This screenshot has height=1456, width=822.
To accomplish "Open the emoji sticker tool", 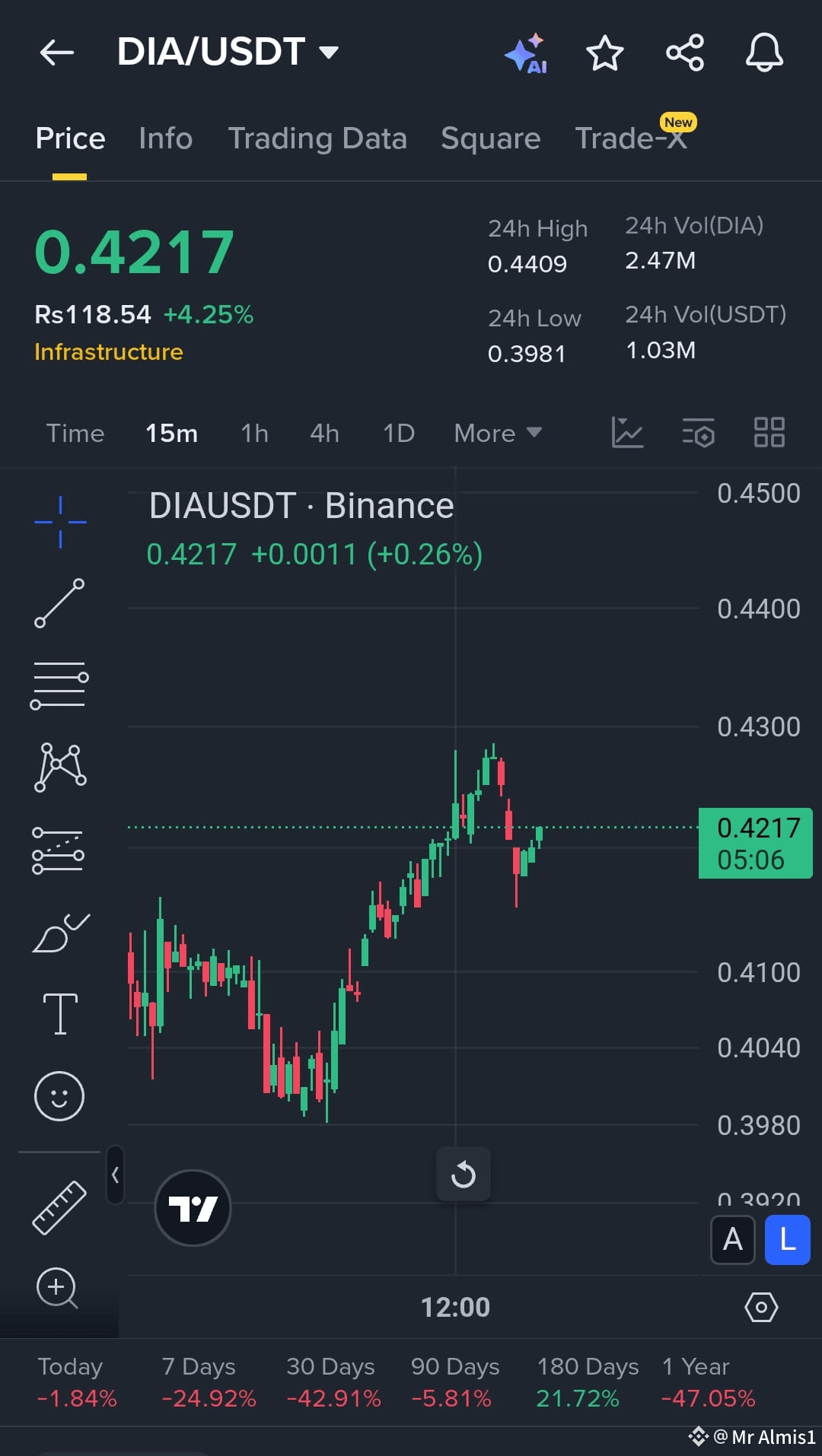I will point(59,1095).
